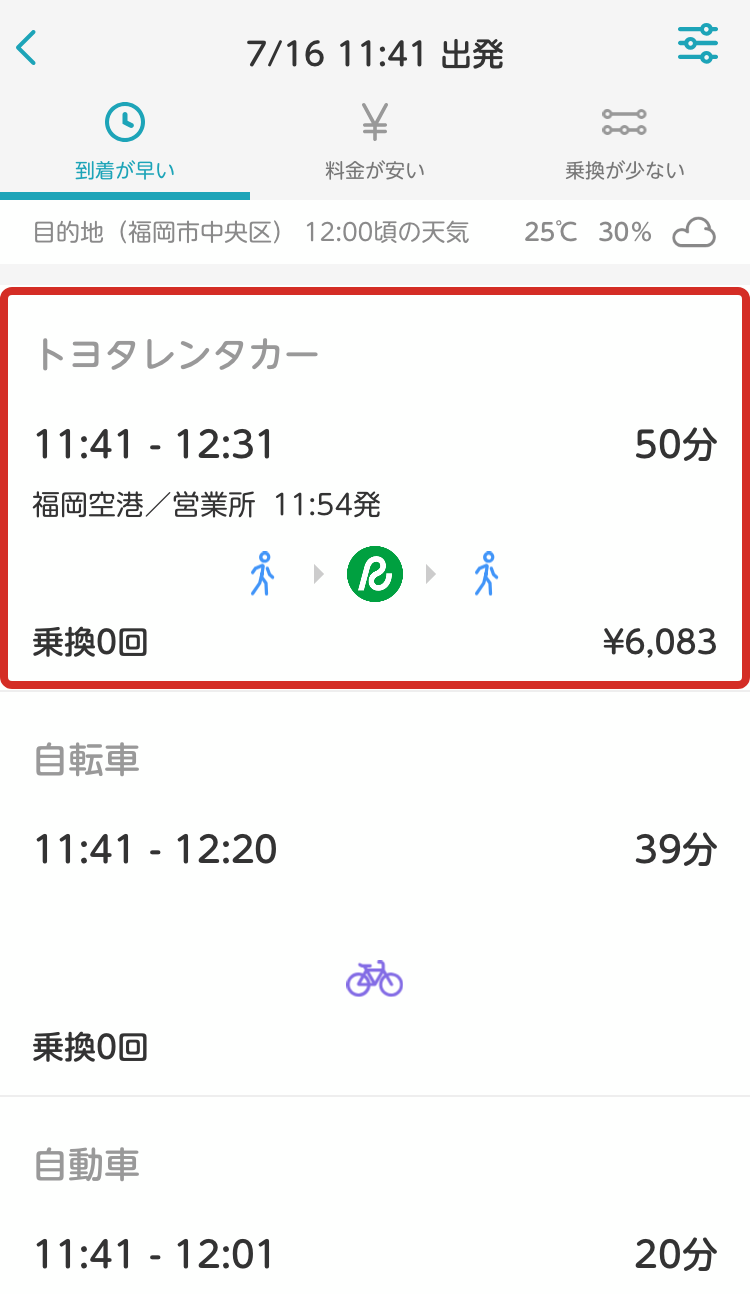Select the transfer icon above 乗換が少ない
The image size is (750, 1294).
click(624, 121)
